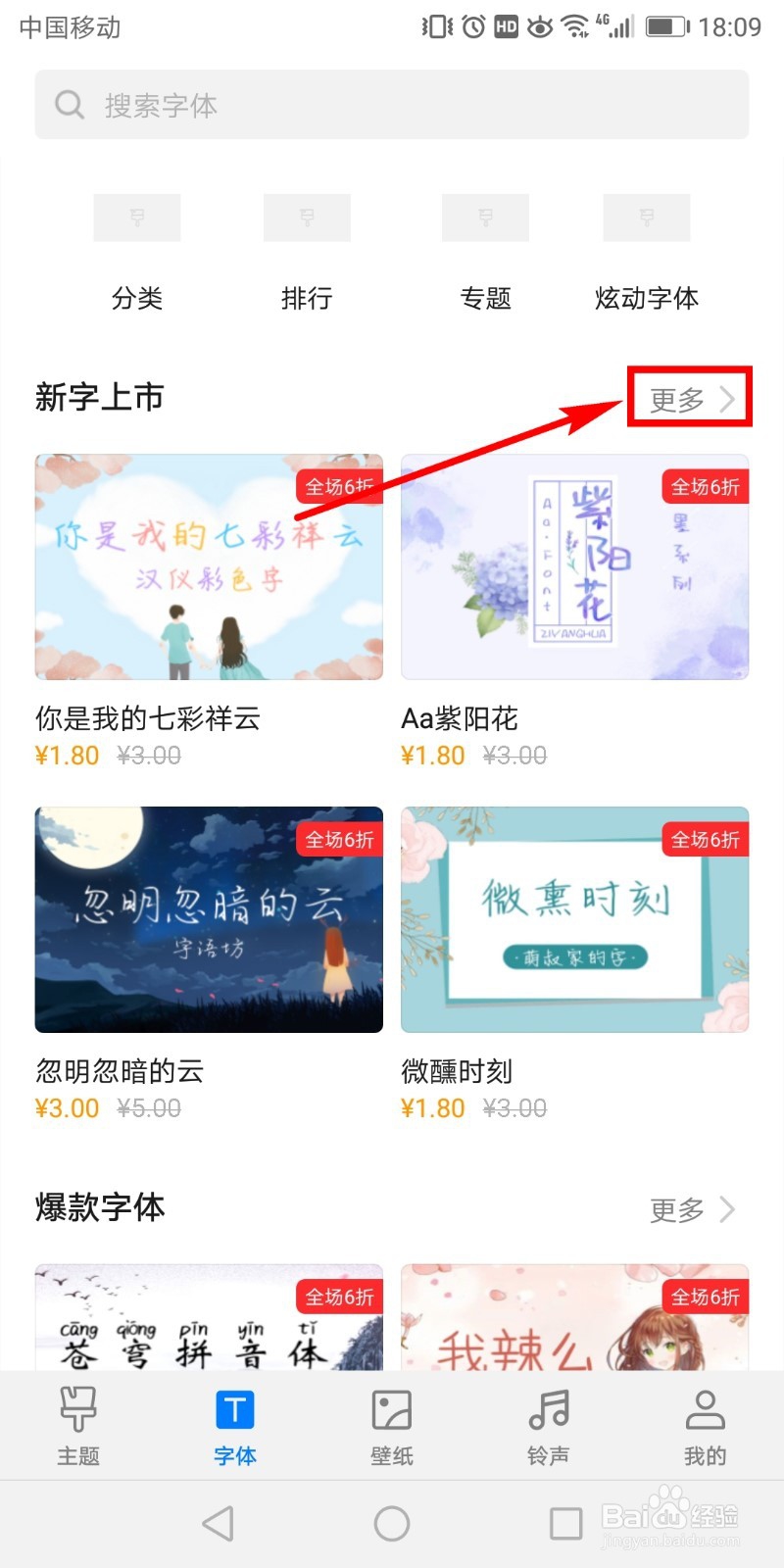The image size is (784, 1568).
Task: Tap the search magnifier icon
Action: pos(69,104)
